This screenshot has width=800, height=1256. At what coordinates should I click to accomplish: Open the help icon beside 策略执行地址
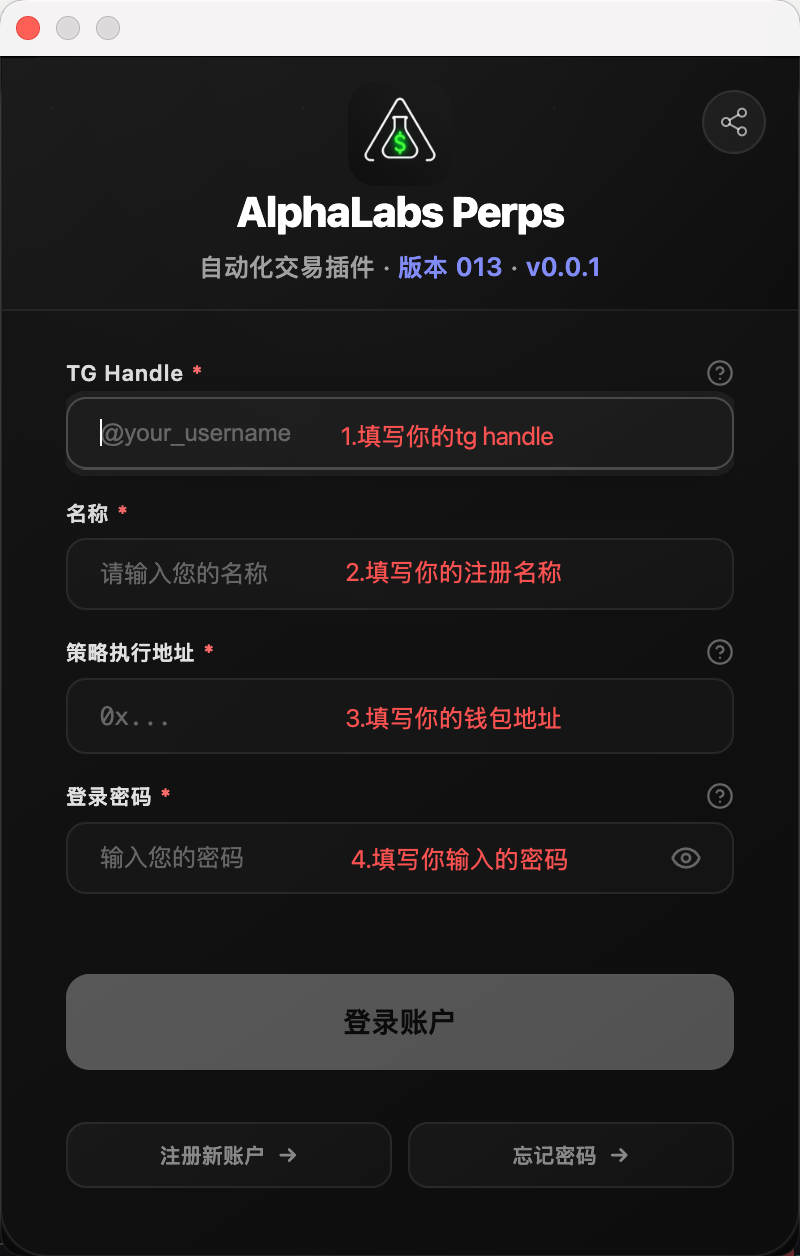719,652
